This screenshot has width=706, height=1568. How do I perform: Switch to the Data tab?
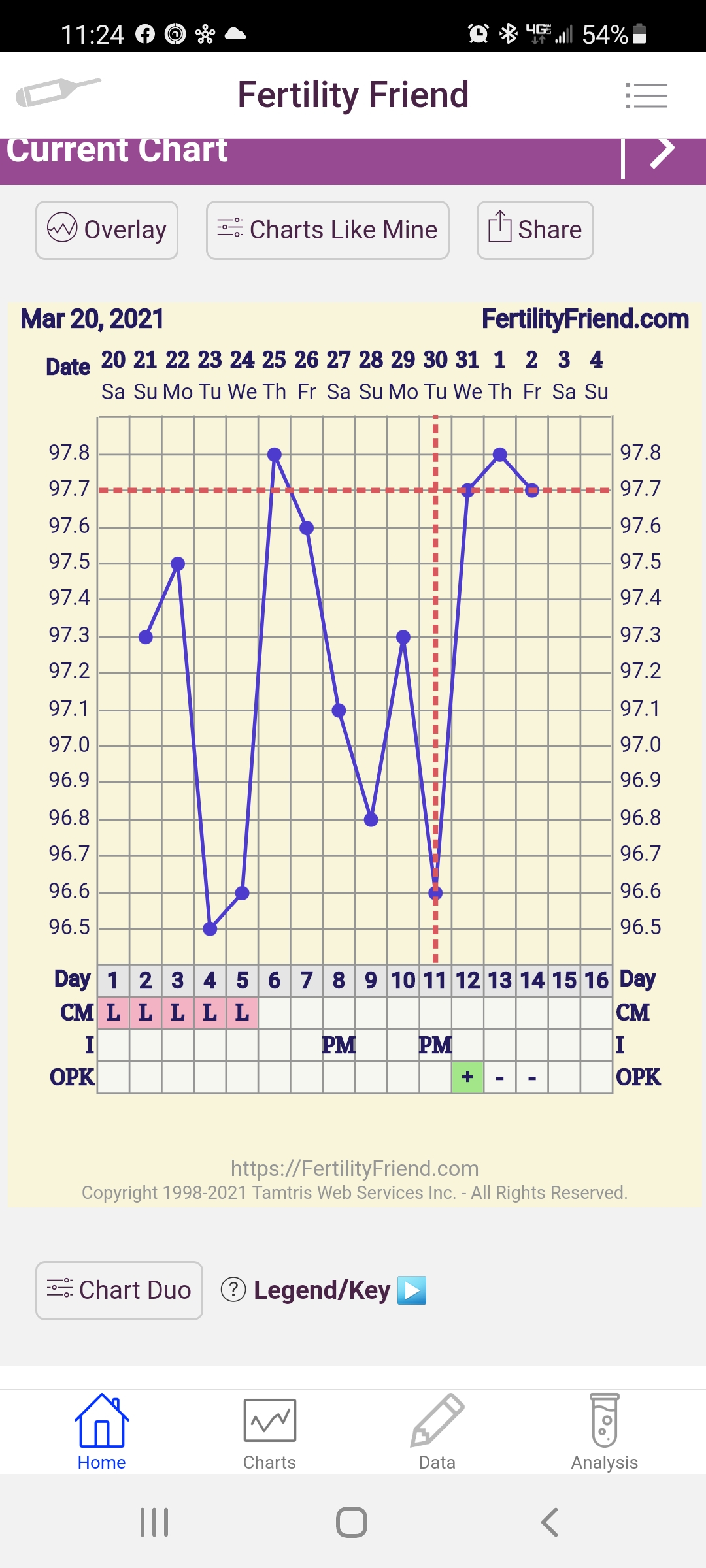437,1434
